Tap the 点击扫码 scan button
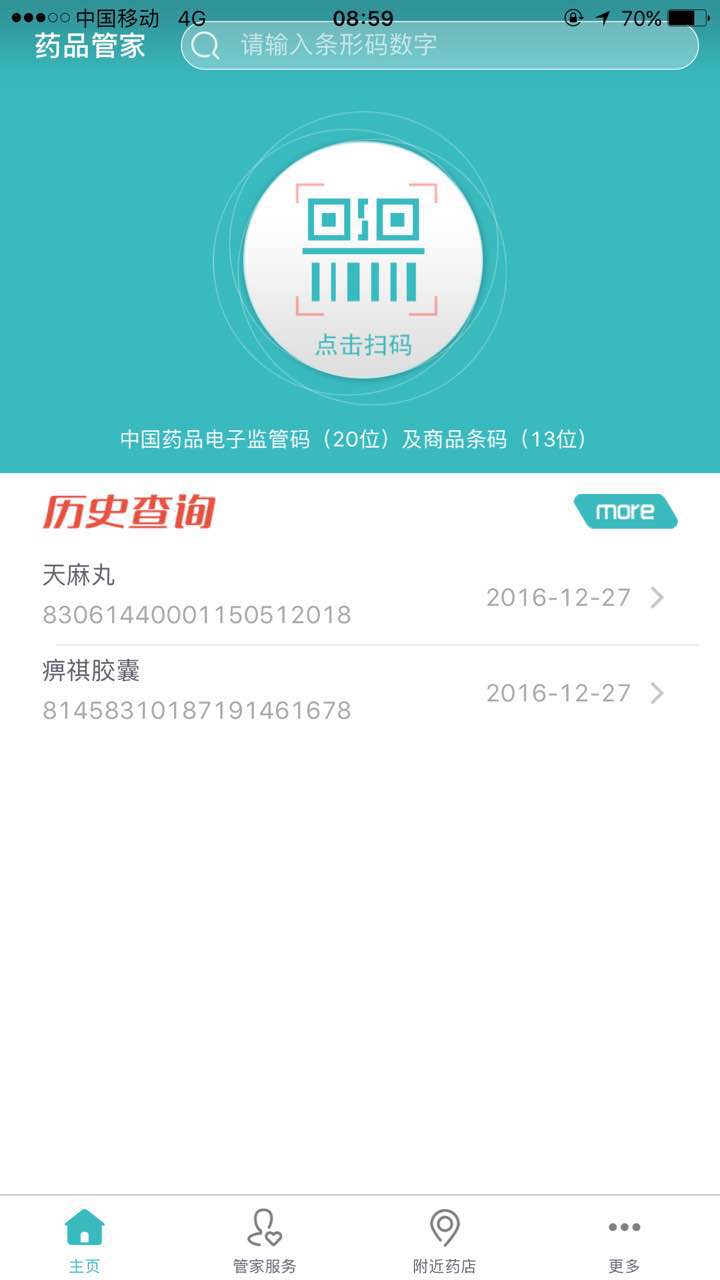 tap(363, 260)
